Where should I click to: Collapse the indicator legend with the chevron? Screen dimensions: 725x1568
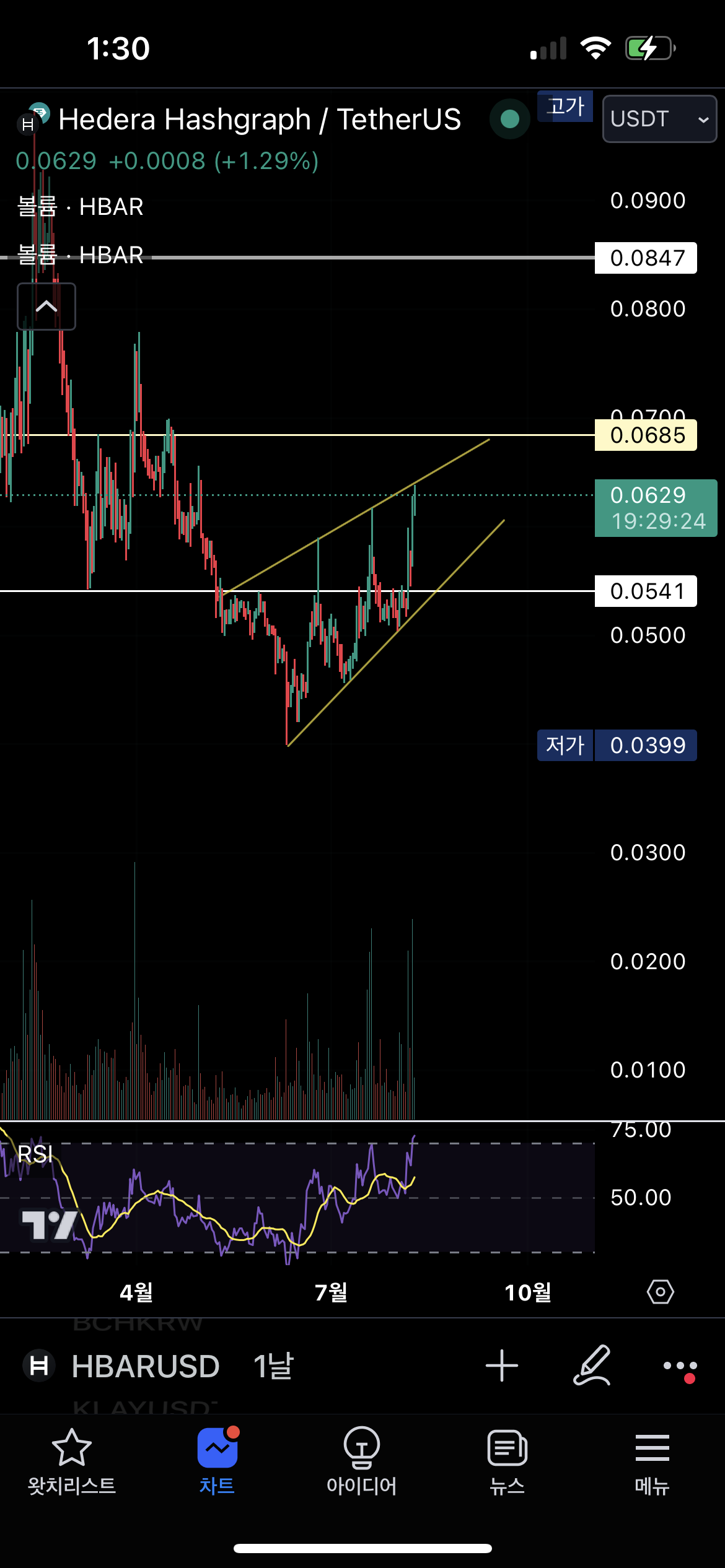(46, 307)
